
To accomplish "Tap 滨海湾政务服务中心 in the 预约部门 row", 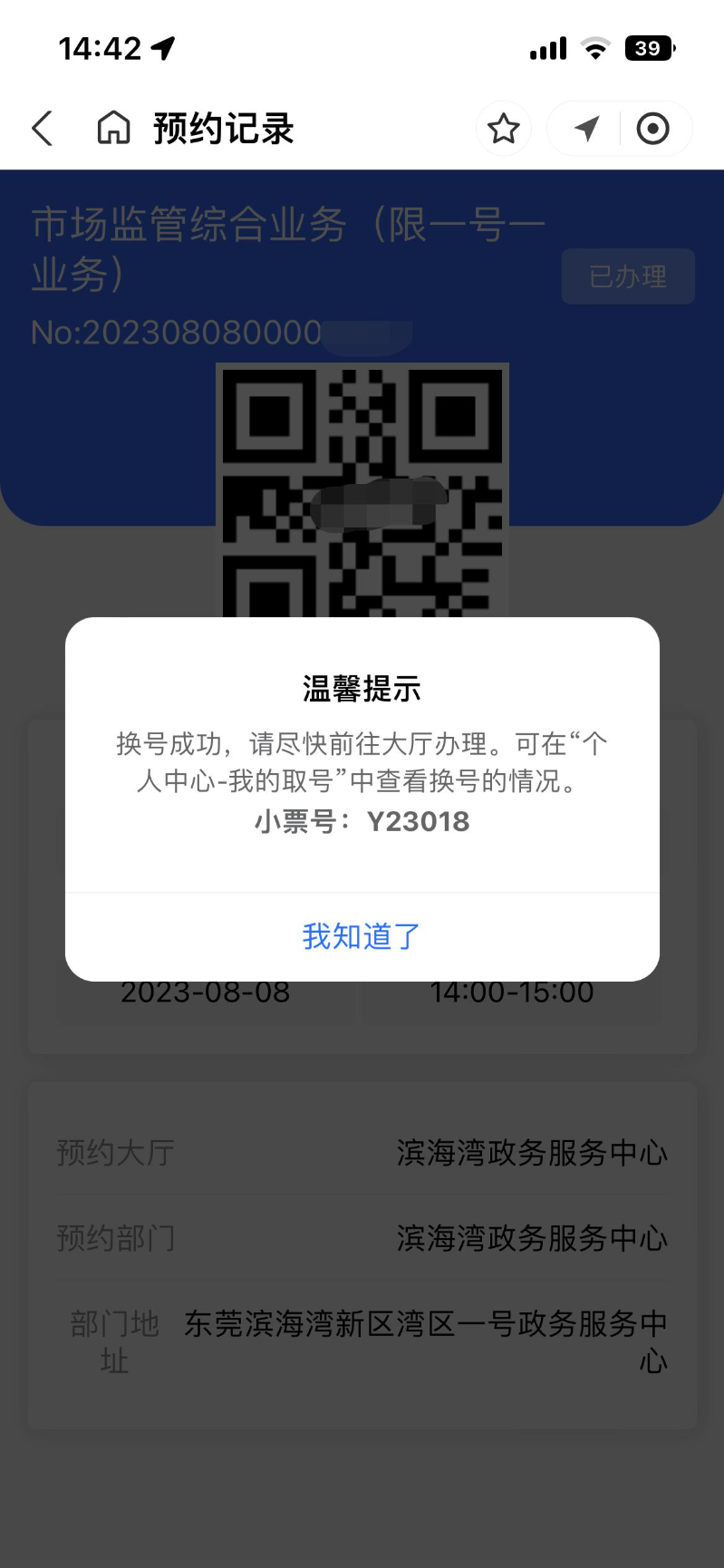I will [531, 1239].
